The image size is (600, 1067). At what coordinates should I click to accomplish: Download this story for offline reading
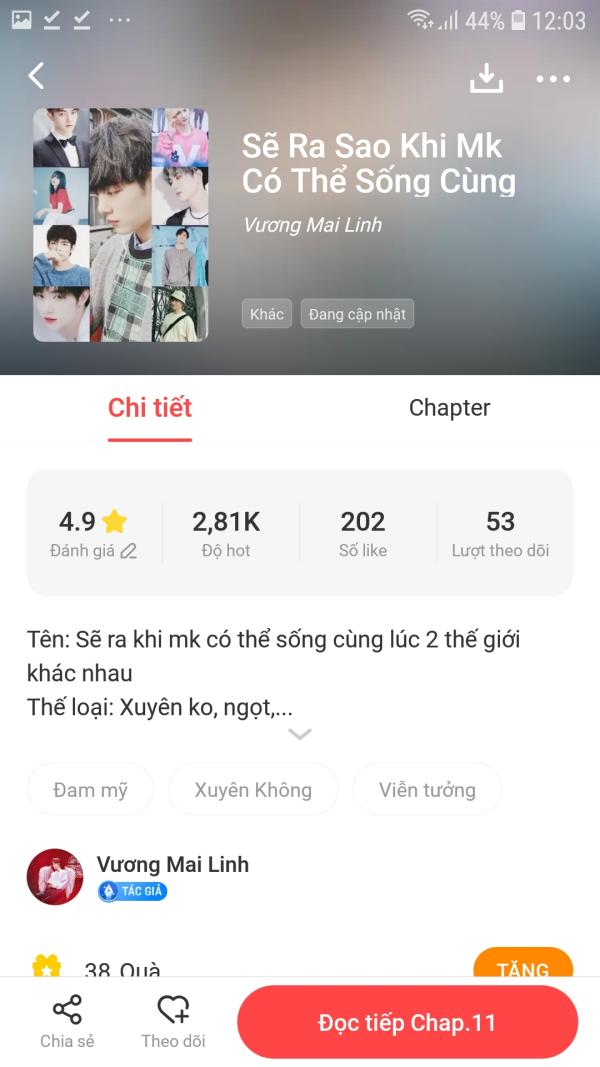pos(486,78)
